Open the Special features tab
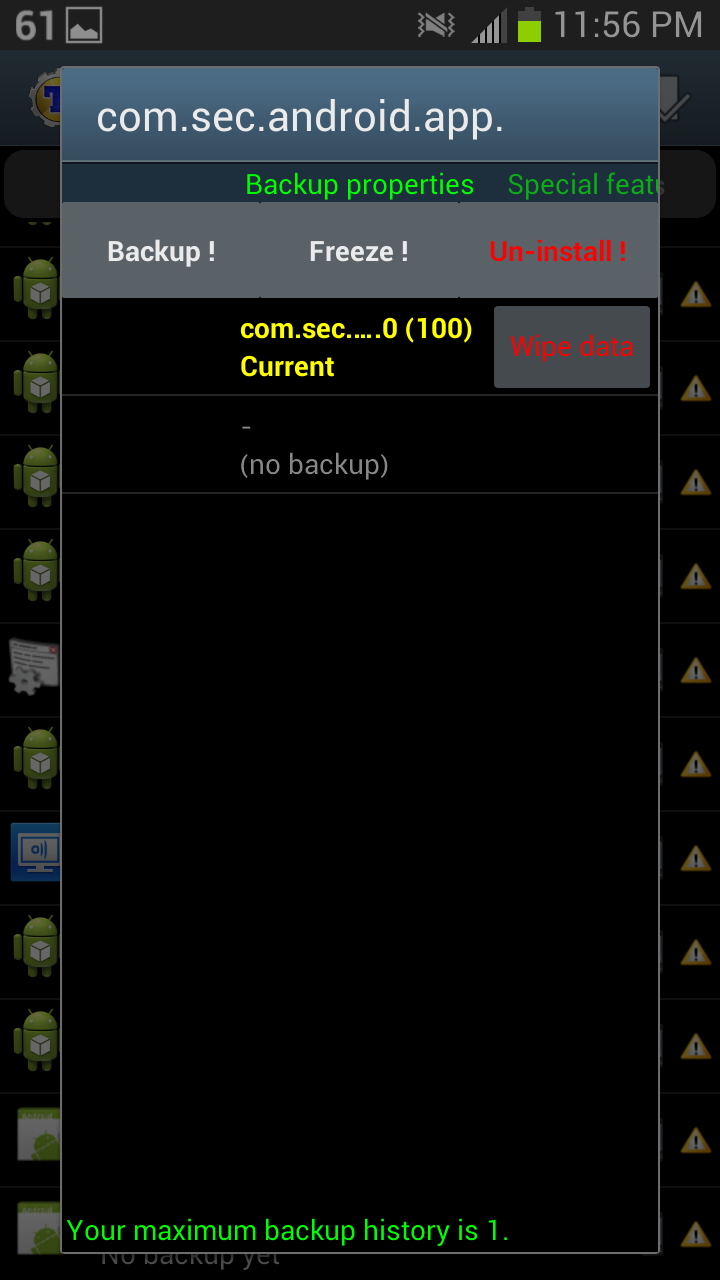 pos(583,185)
